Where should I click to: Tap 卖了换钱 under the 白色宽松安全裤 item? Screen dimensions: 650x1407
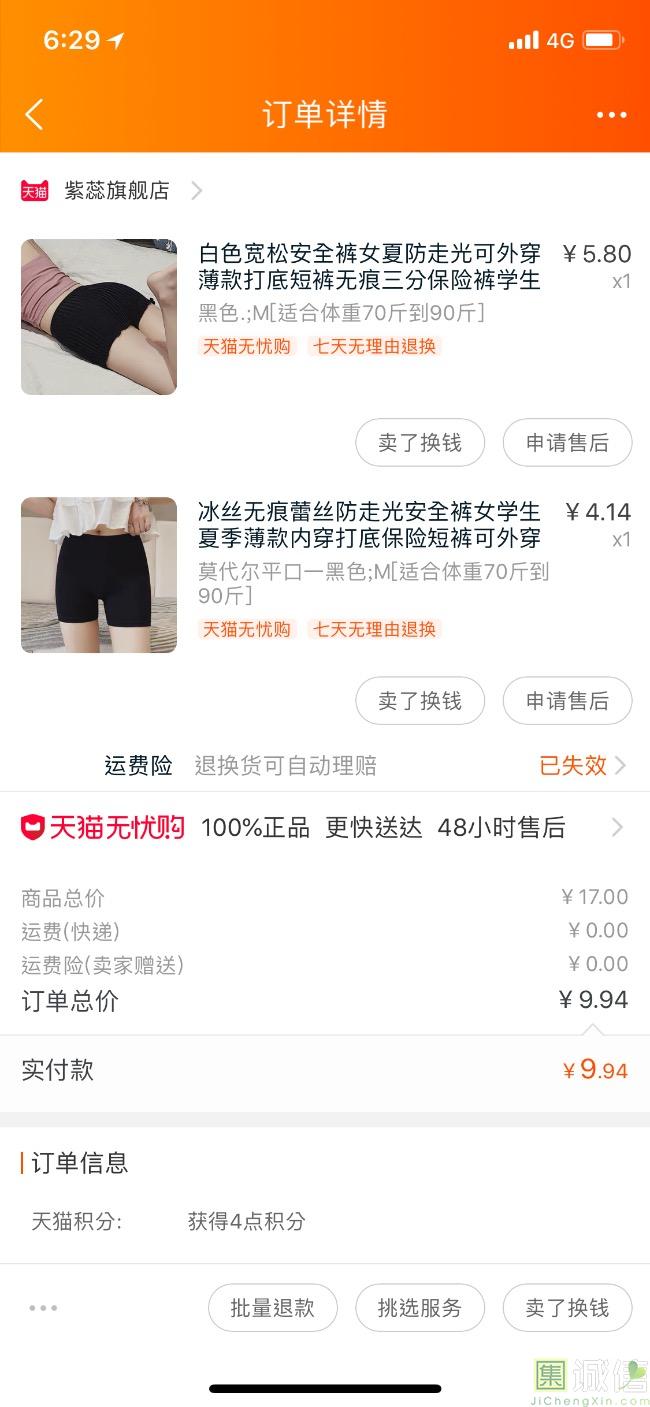pos(420,442)
